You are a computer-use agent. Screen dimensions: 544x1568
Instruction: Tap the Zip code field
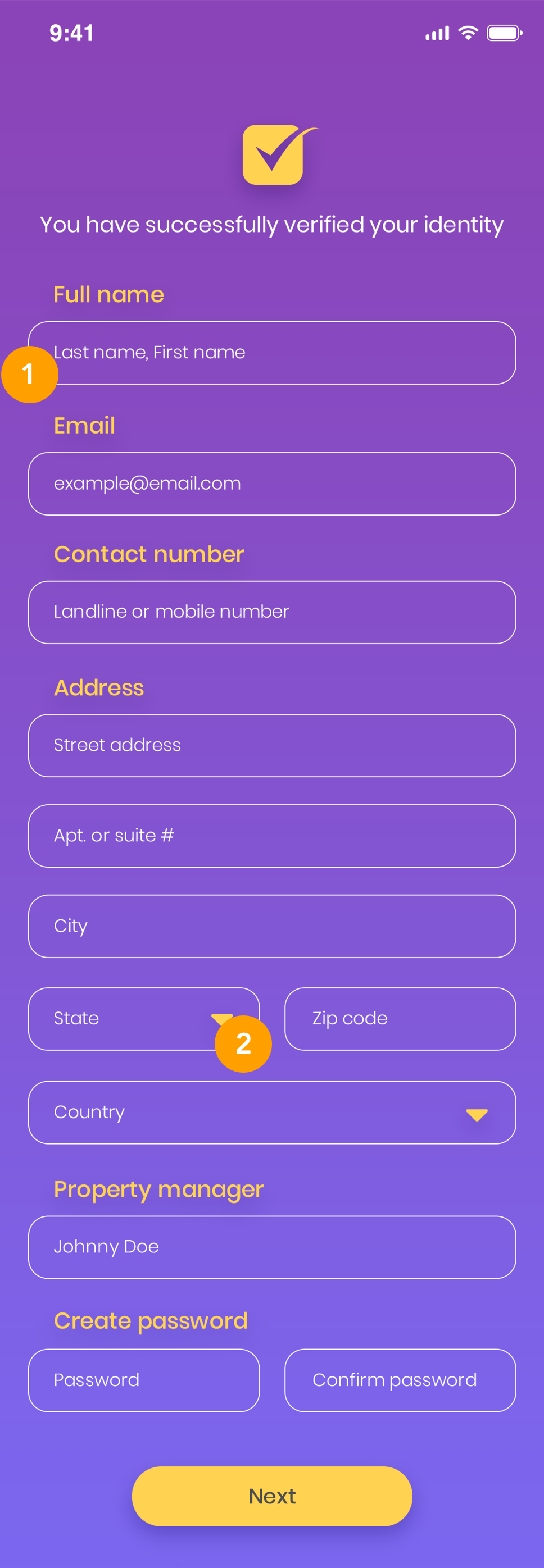(x=400, y=1018)
